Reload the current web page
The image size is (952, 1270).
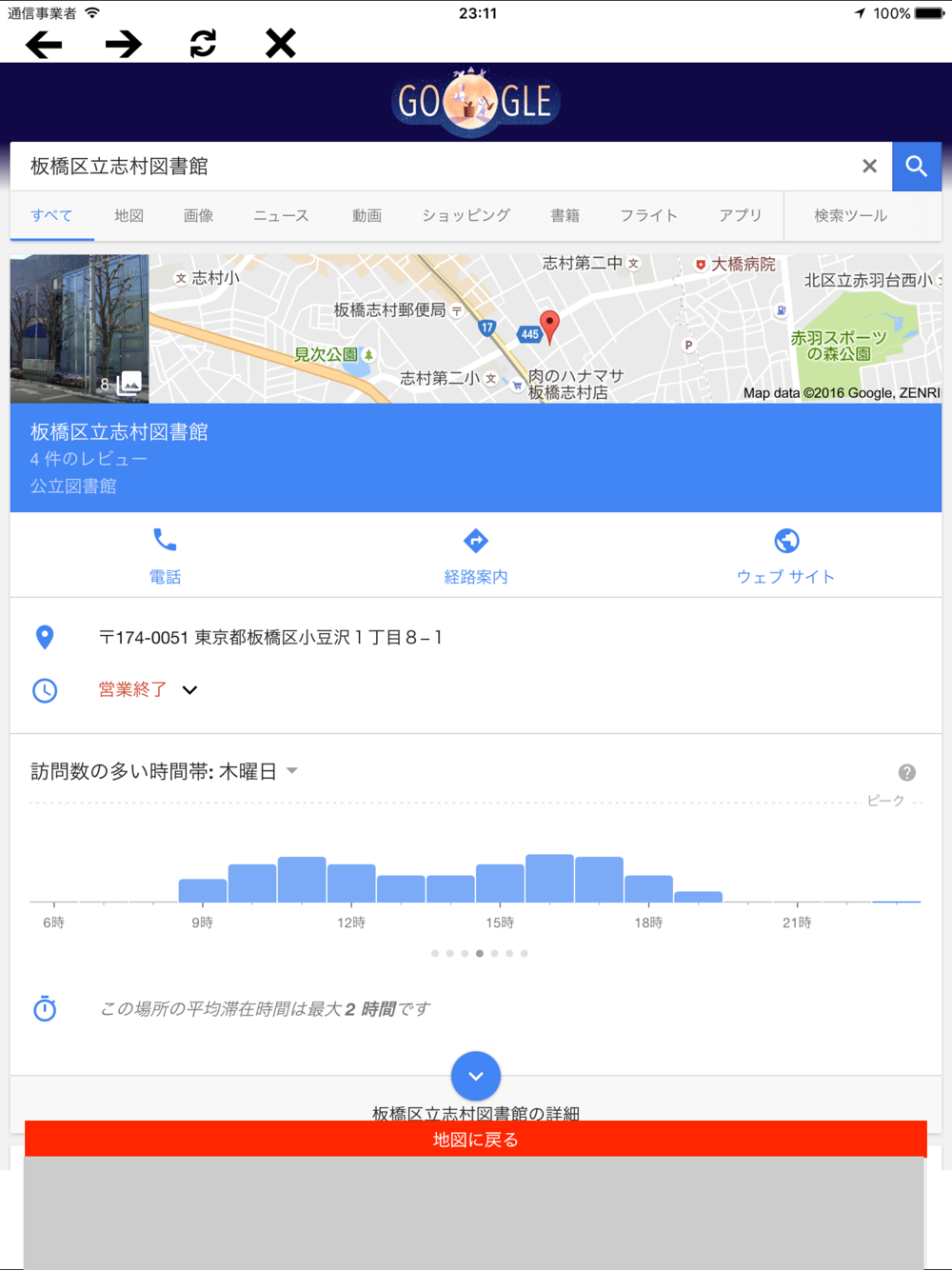203,44
